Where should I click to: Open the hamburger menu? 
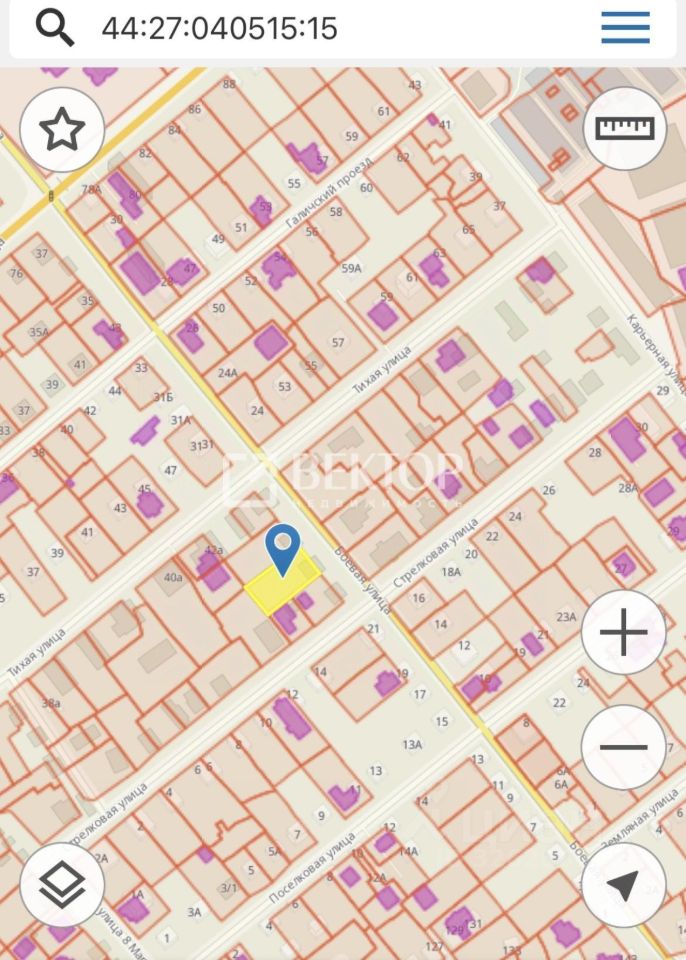point(625,28)
